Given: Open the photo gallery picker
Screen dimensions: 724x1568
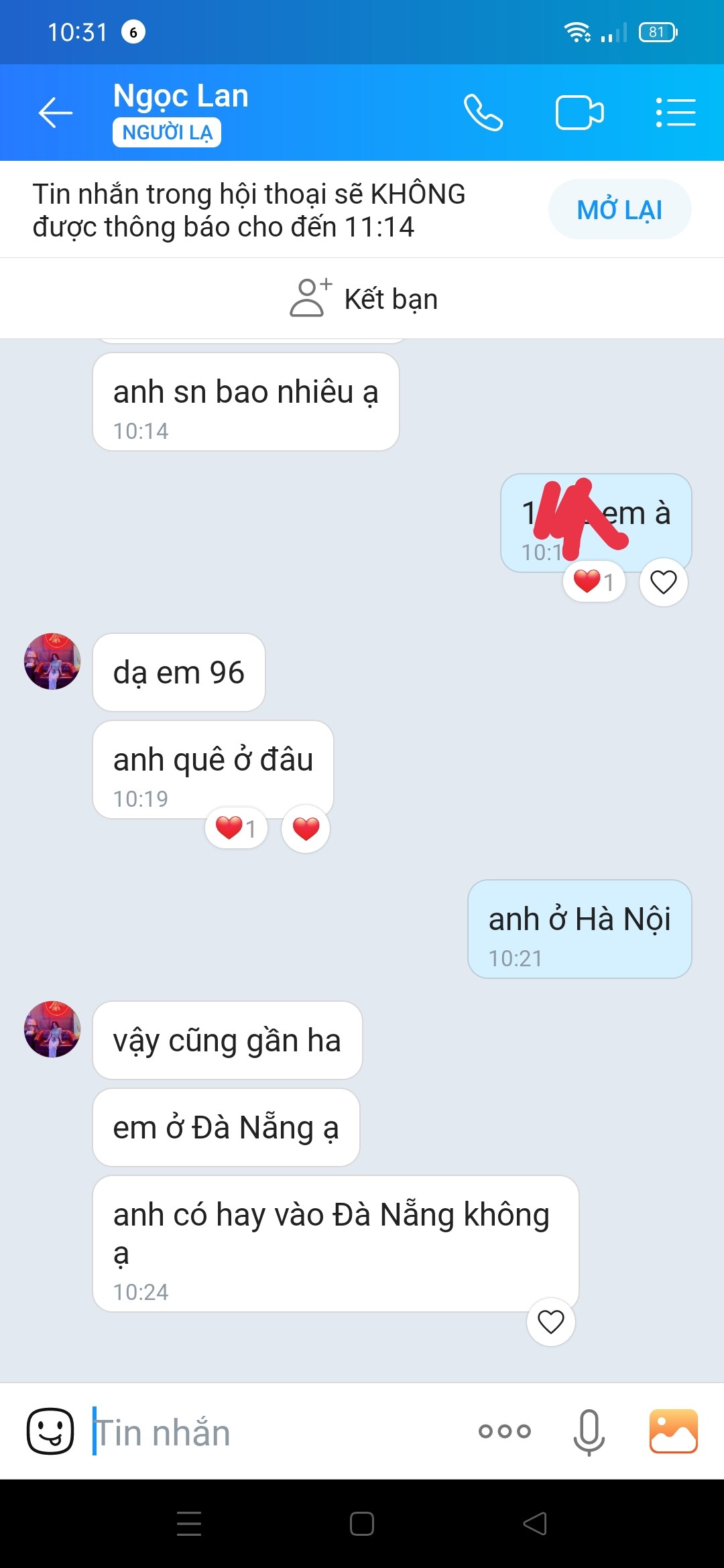Looking at the screenshot, I should (x=673, y=1431).
